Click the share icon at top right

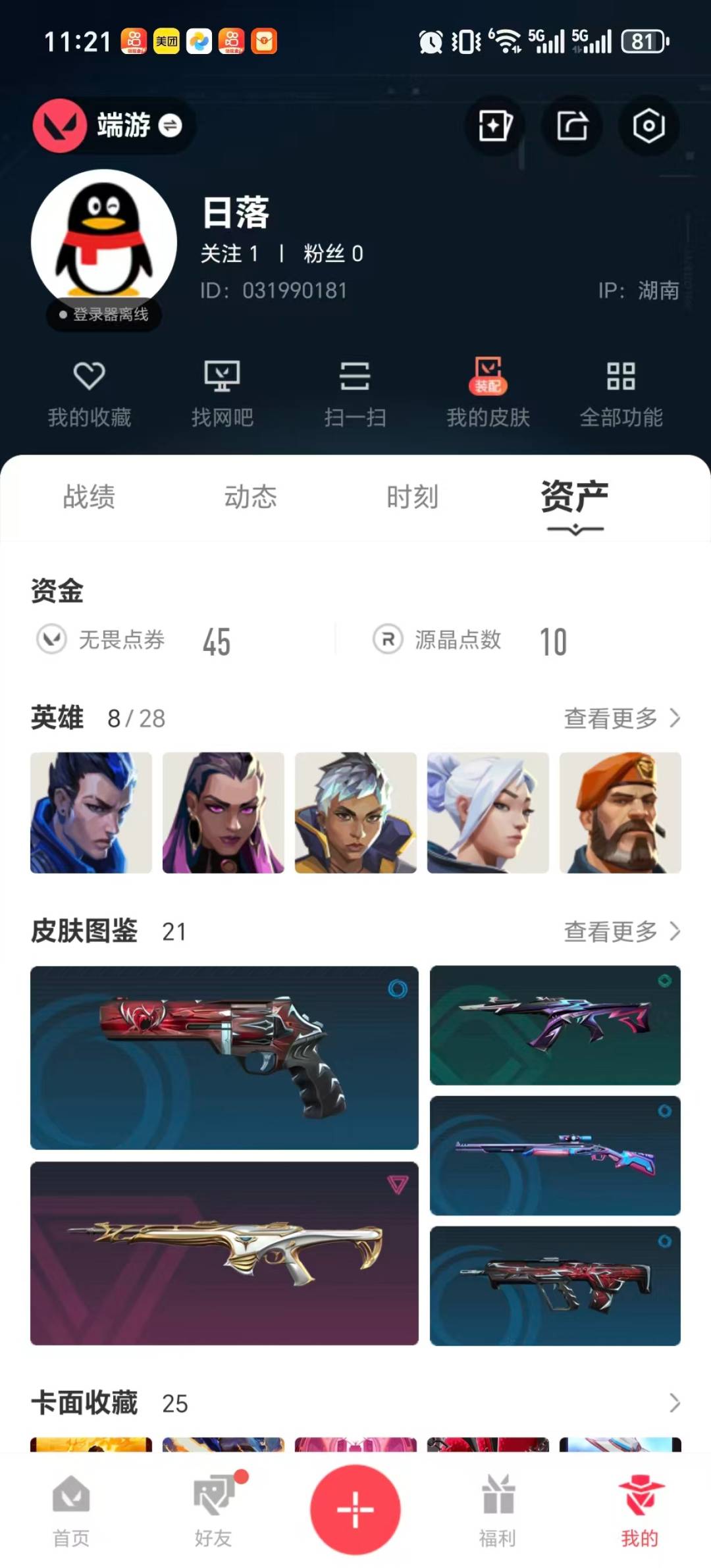572,126
